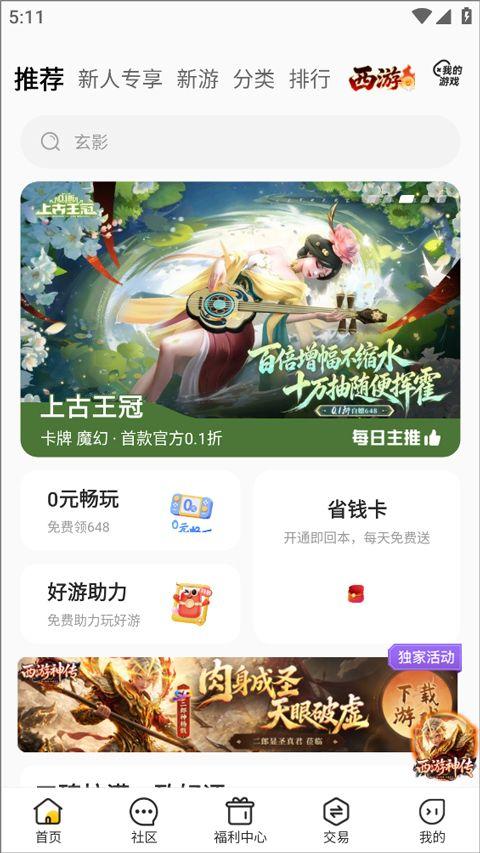Open 福利中心 in the bottom bar
Screen dimensions: 480x853
240,820
